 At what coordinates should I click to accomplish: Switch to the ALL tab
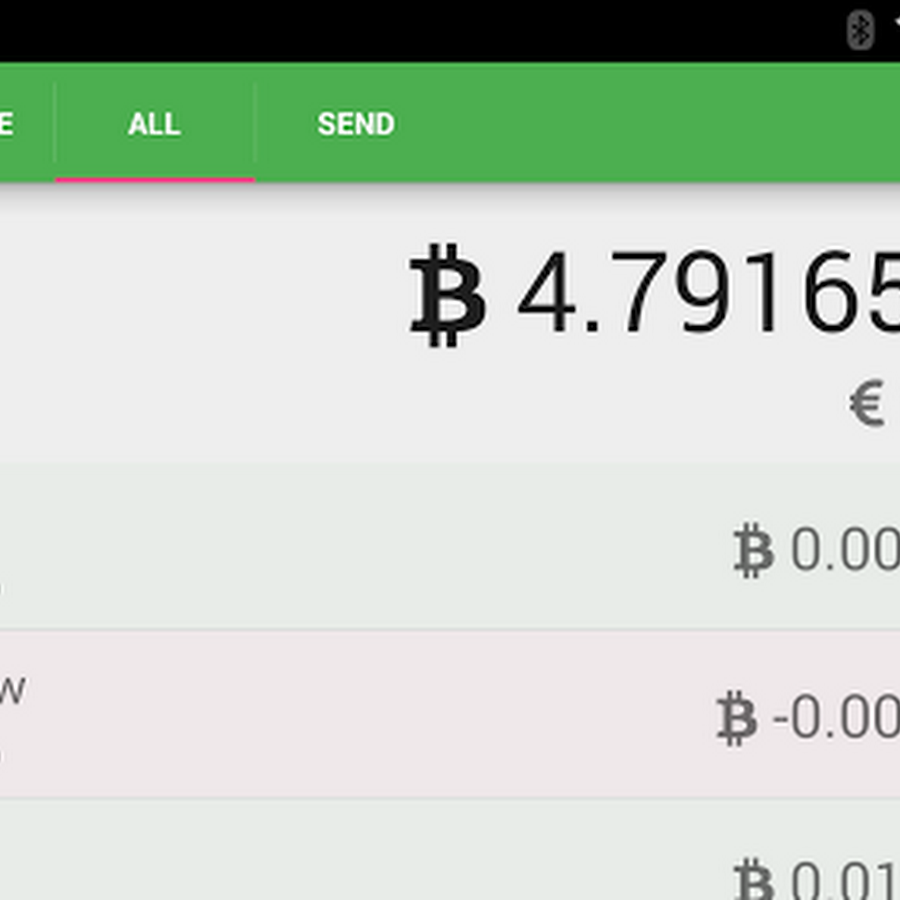coord(154,124)
